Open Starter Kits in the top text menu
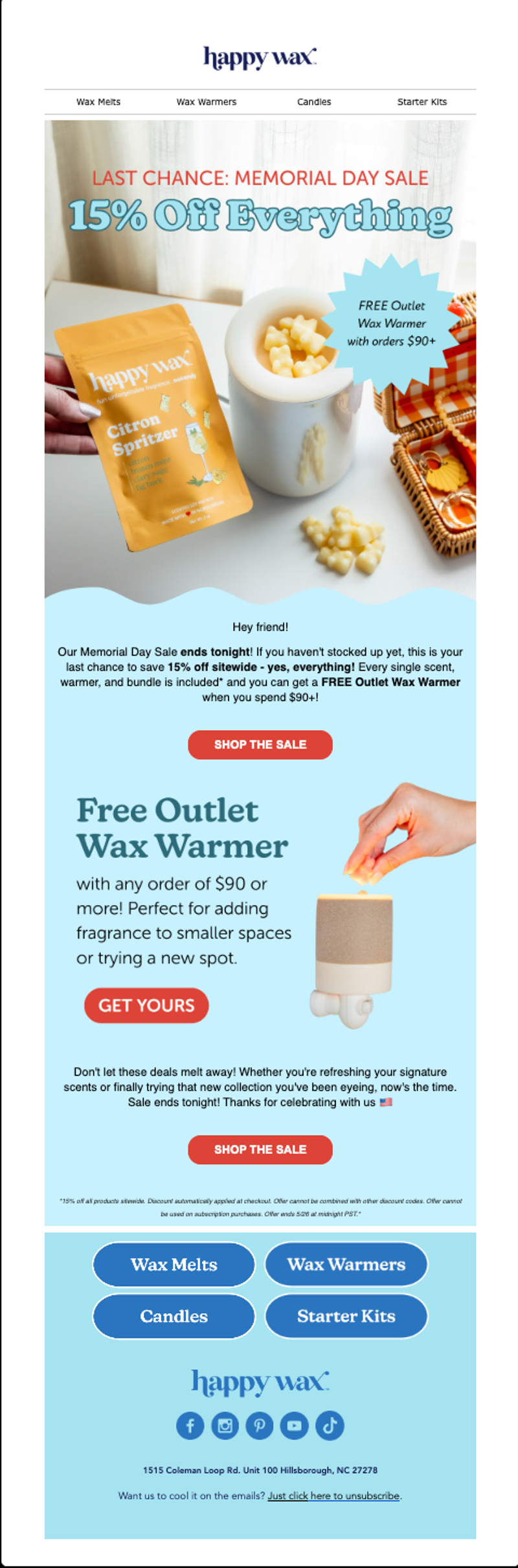This screenshot has width=518, height=1568. coord(422,102)
